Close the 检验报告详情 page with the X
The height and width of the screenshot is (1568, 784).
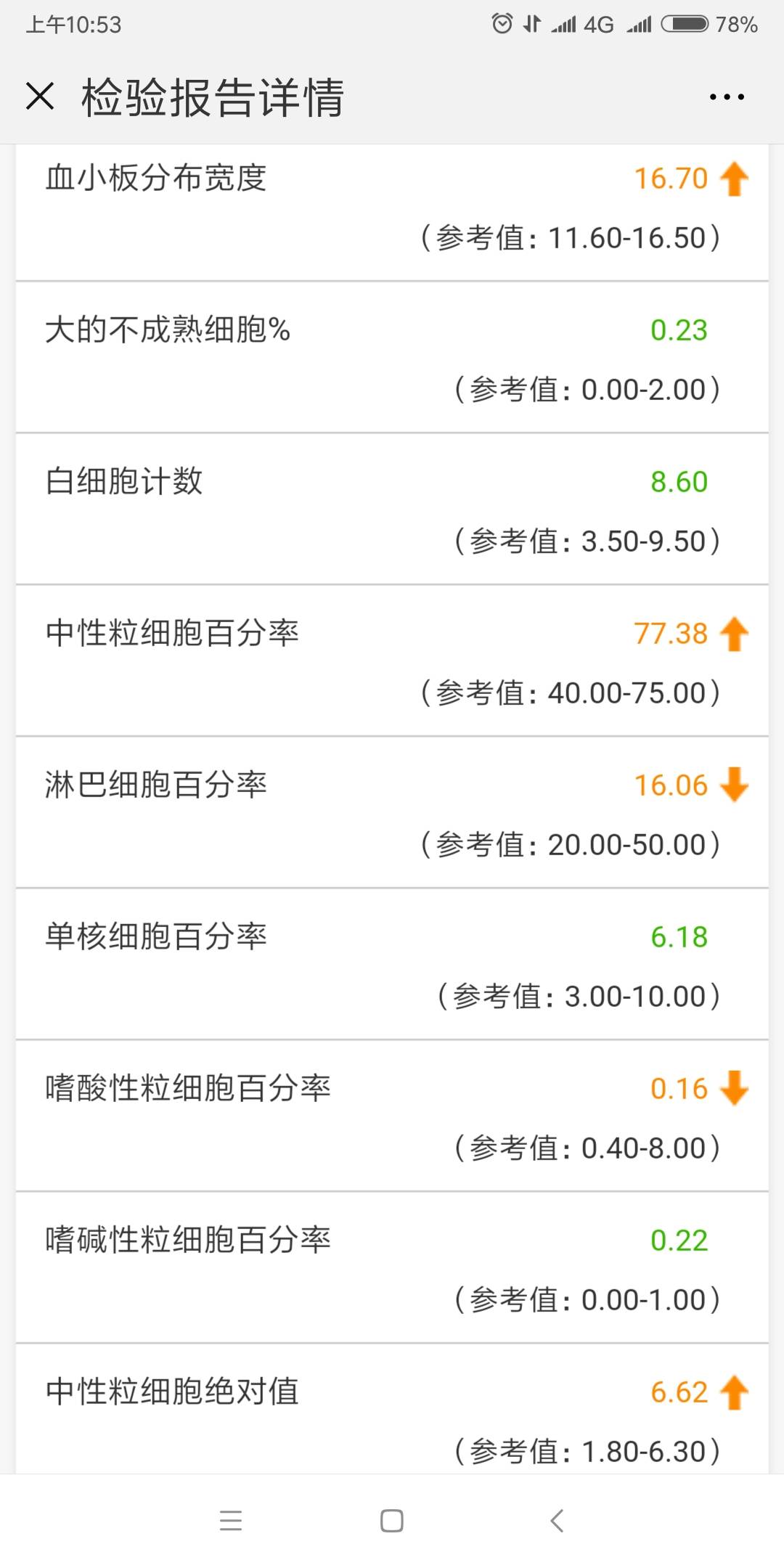point(40,97)
